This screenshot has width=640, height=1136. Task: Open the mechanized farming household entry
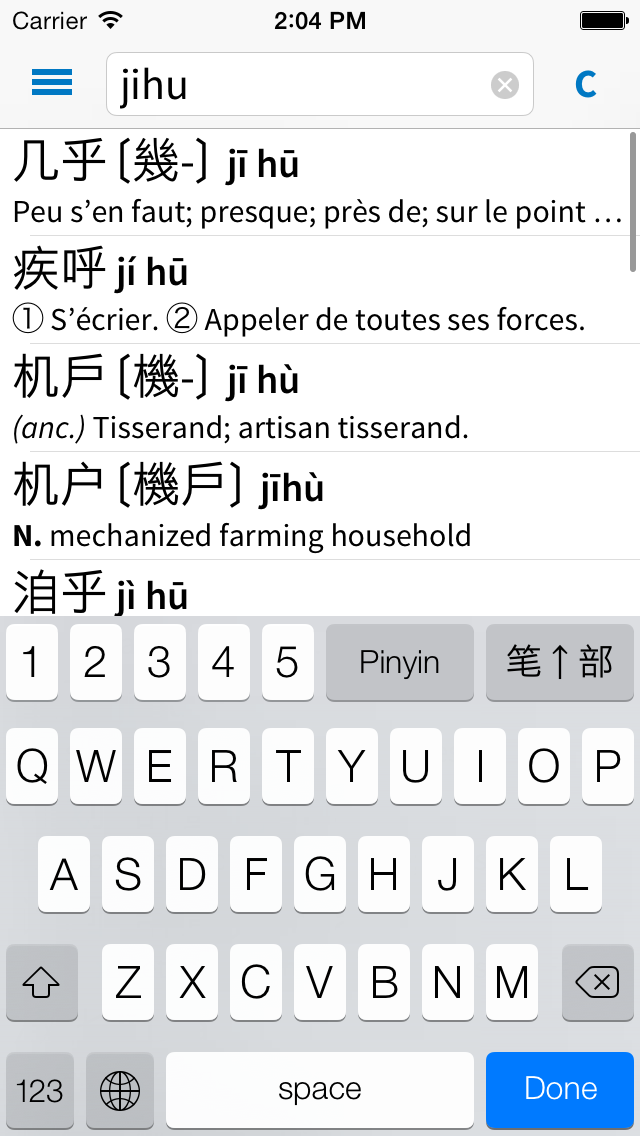[x=320, y=506]
